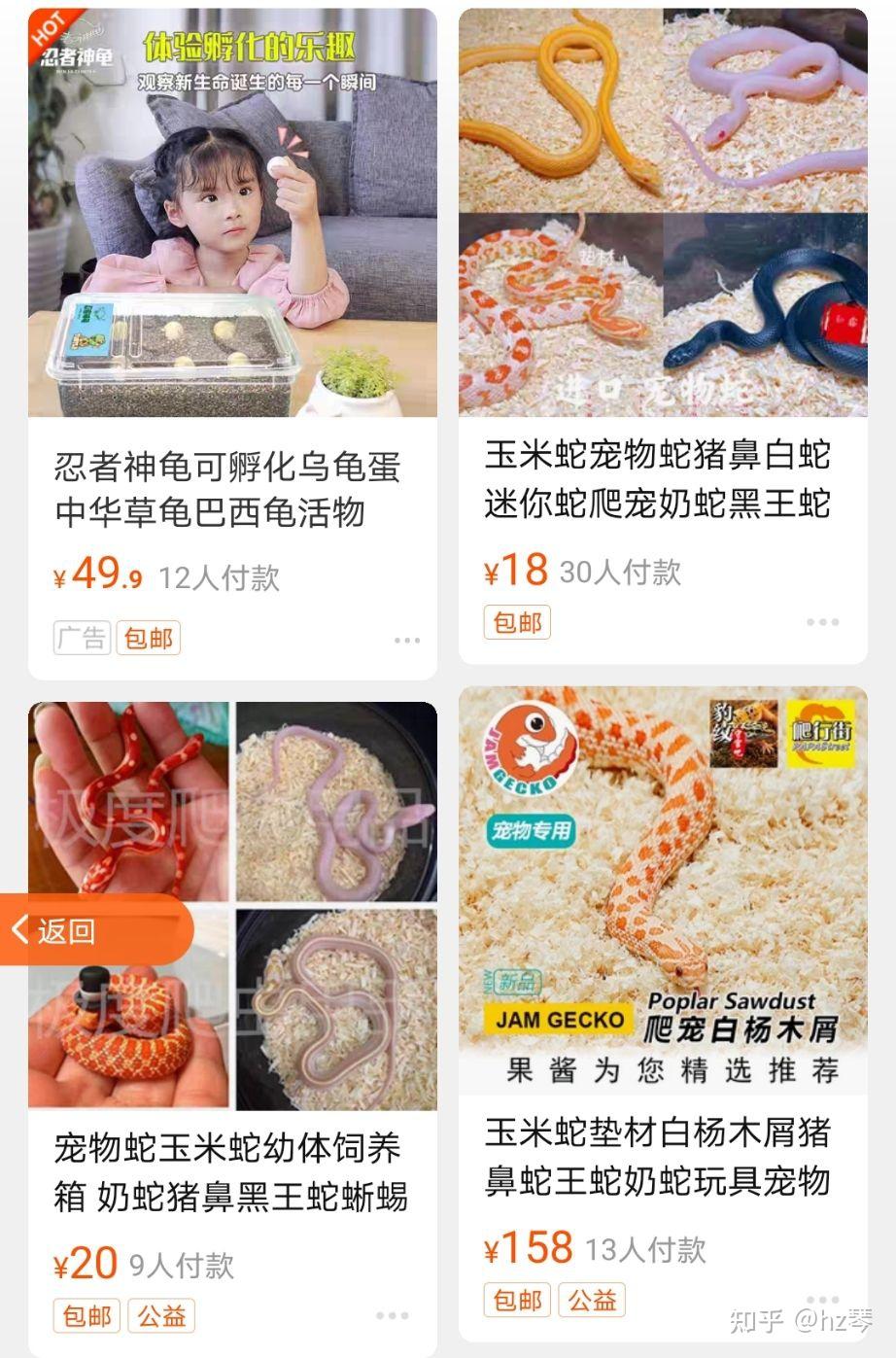This screenshot has width=896, height=1358.
Task: Open the three-dot menu on the ¥20 item
Action: tap(392, 1315)
